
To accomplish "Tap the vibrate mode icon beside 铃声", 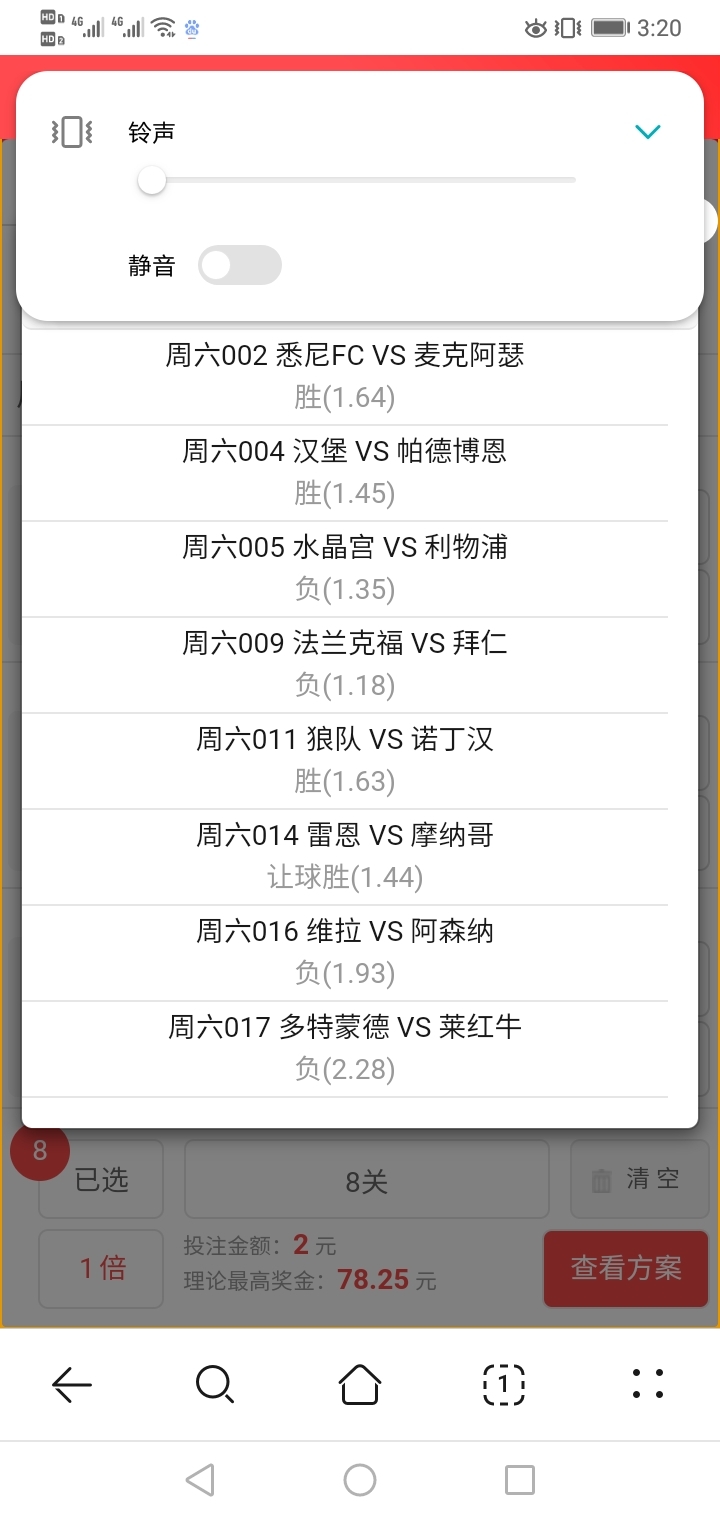I will [x=72, y=132].
